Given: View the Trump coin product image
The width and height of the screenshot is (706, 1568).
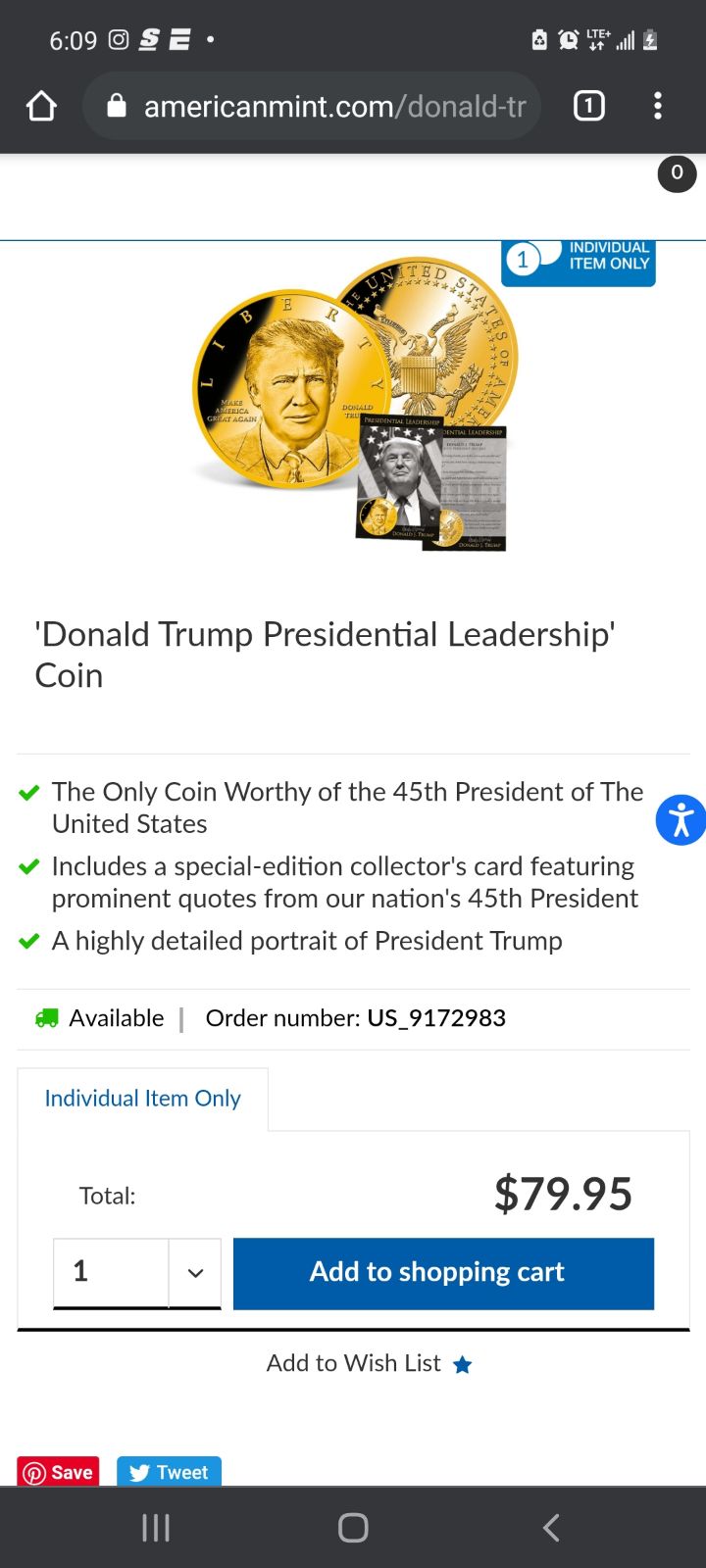Looking at the screenshot, I should click(355, 404).
